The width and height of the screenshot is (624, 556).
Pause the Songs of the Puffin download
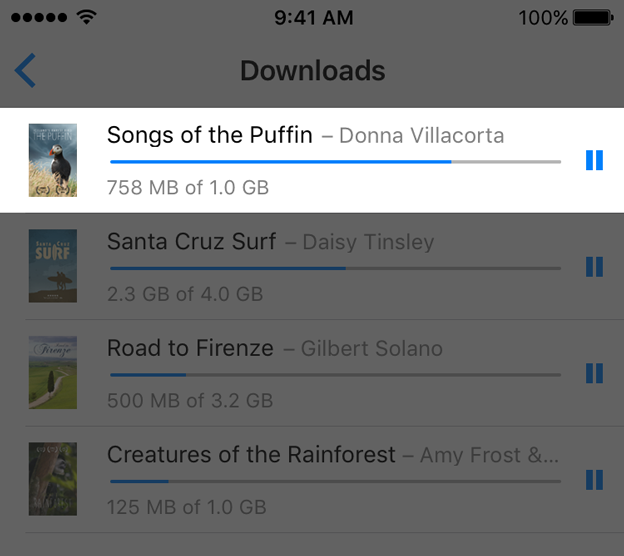click(594, 160)
